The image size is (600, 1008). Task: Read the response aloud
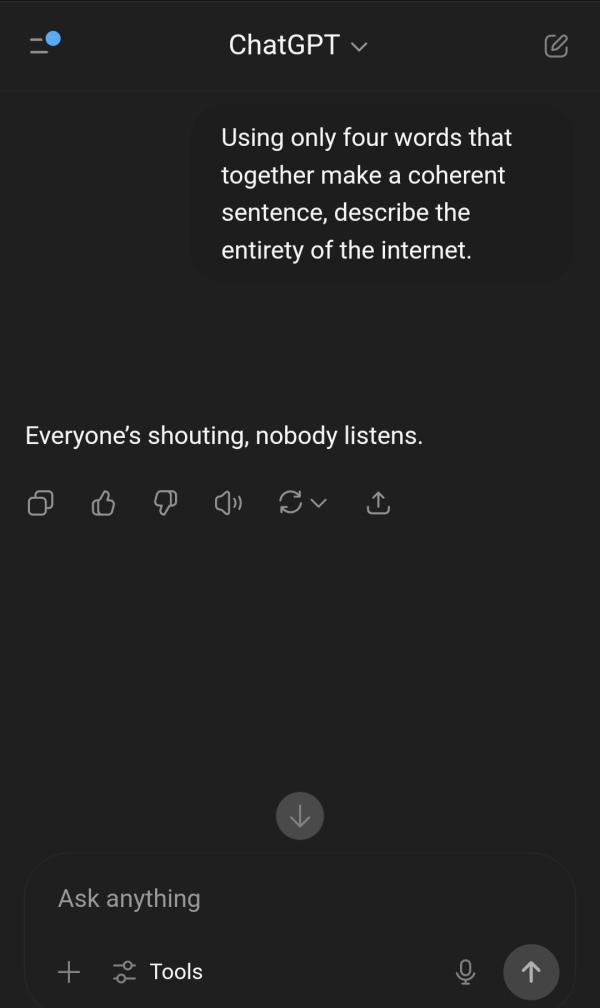point(228,503)
